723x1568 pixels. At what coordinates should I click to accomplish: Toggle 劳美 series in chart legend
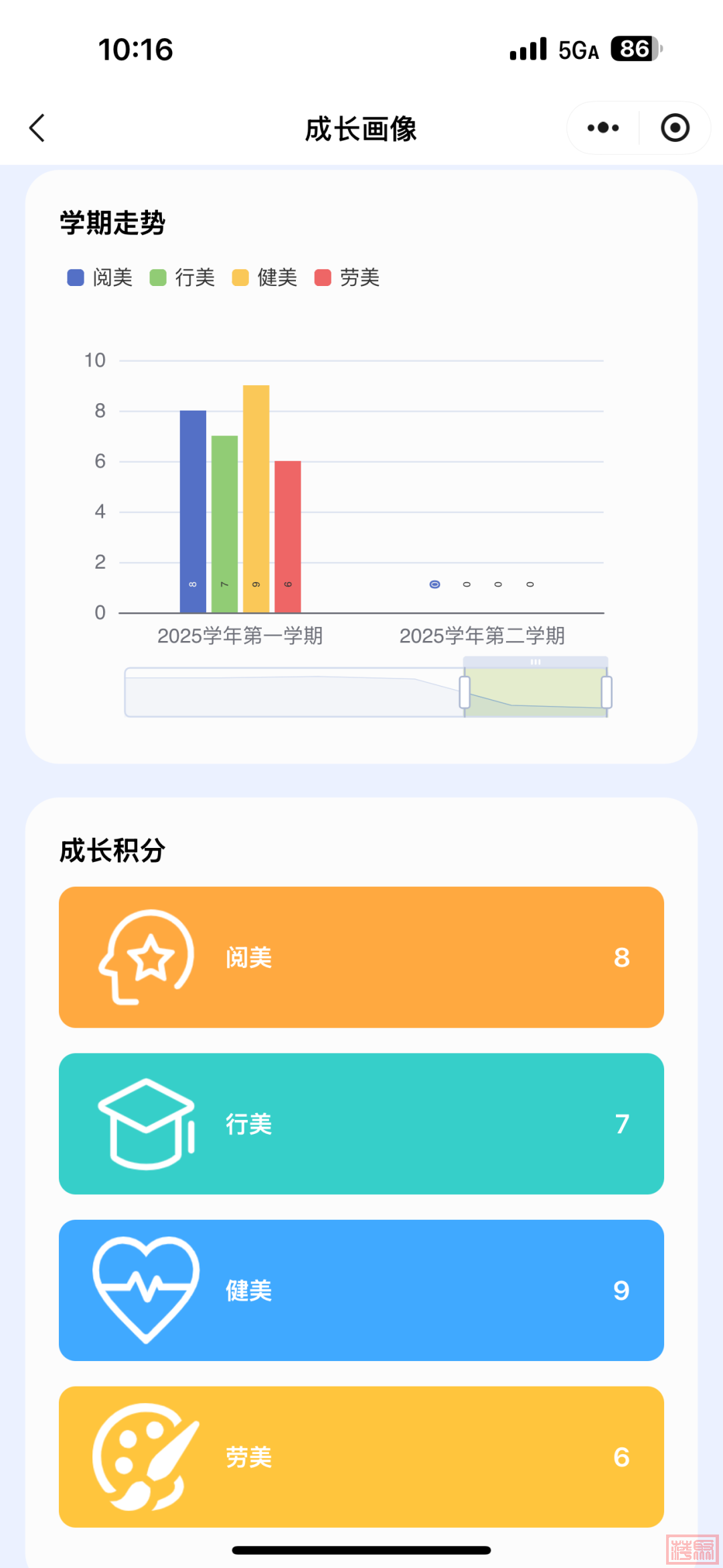click(x=347, y=277)
